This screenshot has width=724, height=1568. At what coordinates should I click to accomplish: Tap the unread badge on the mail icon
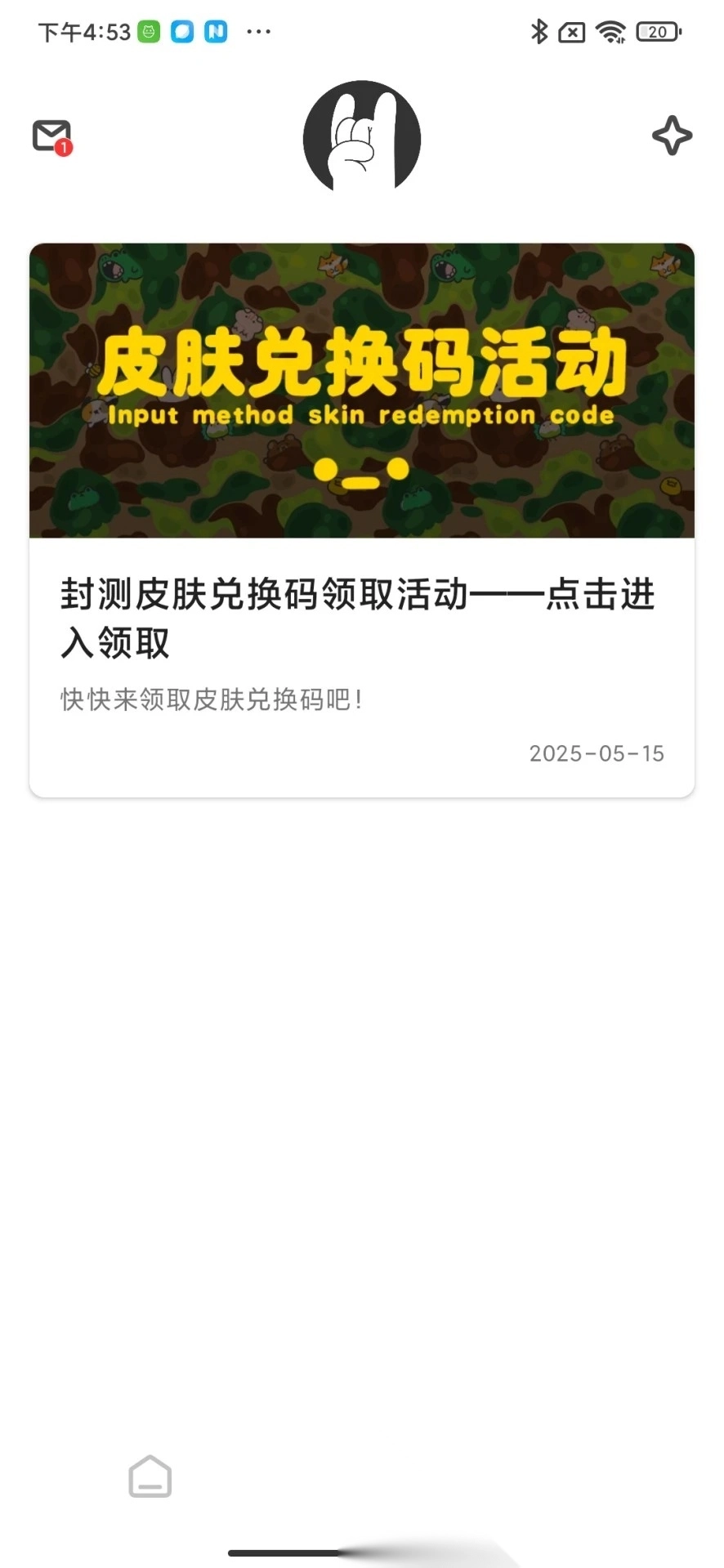coord(65,148)
